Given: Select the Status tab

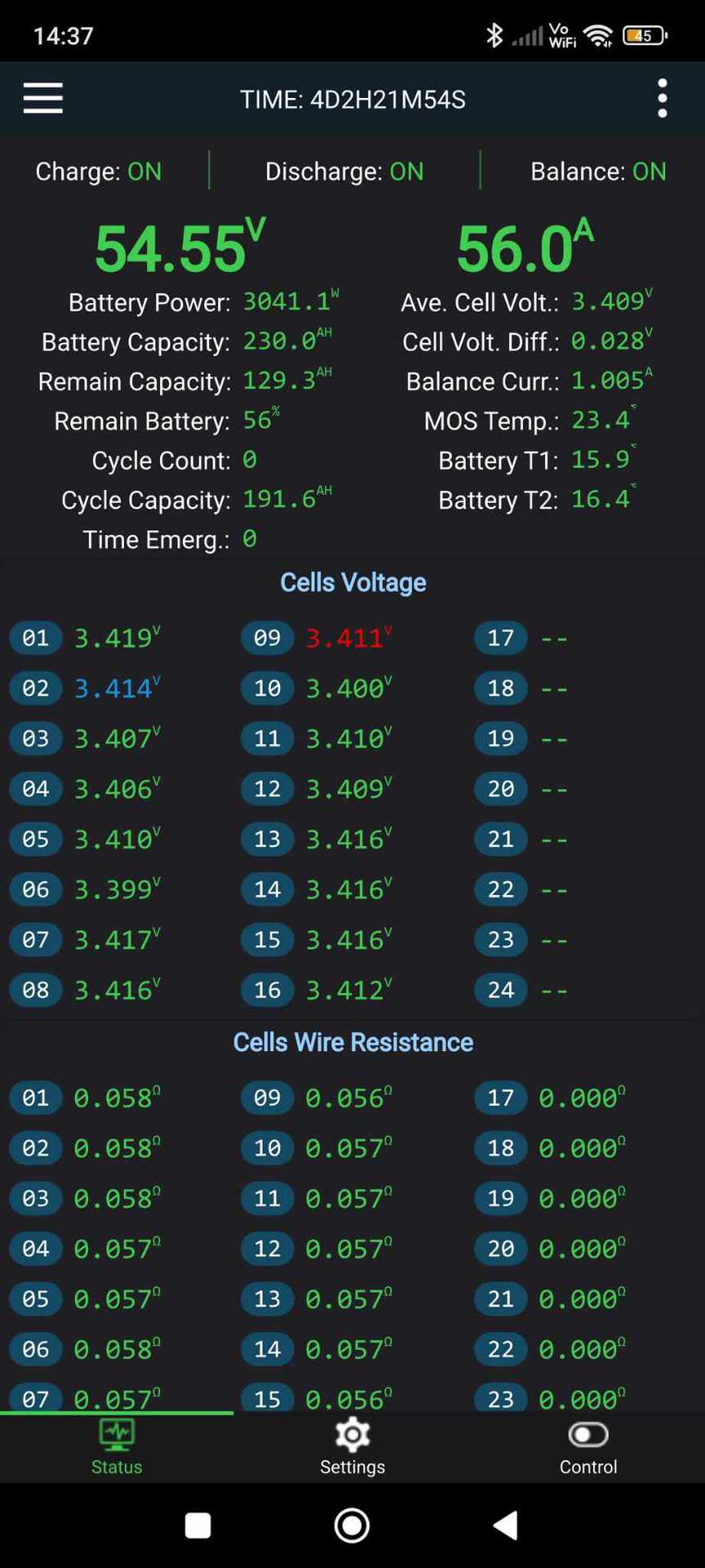Looking at the screenshot, I should pyautogui.click(x=117, y=1447).
